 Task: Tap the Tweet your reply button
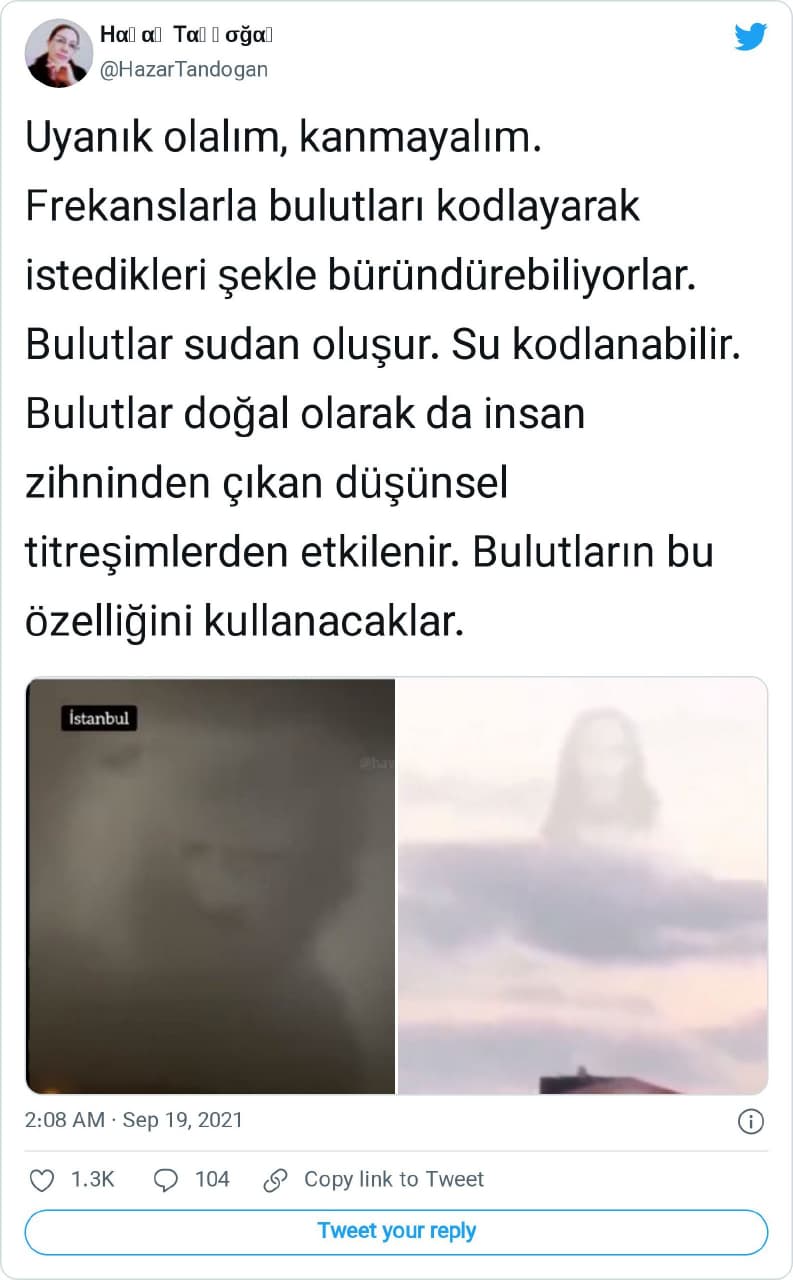pyautogui.click(x=396, y=1231)
